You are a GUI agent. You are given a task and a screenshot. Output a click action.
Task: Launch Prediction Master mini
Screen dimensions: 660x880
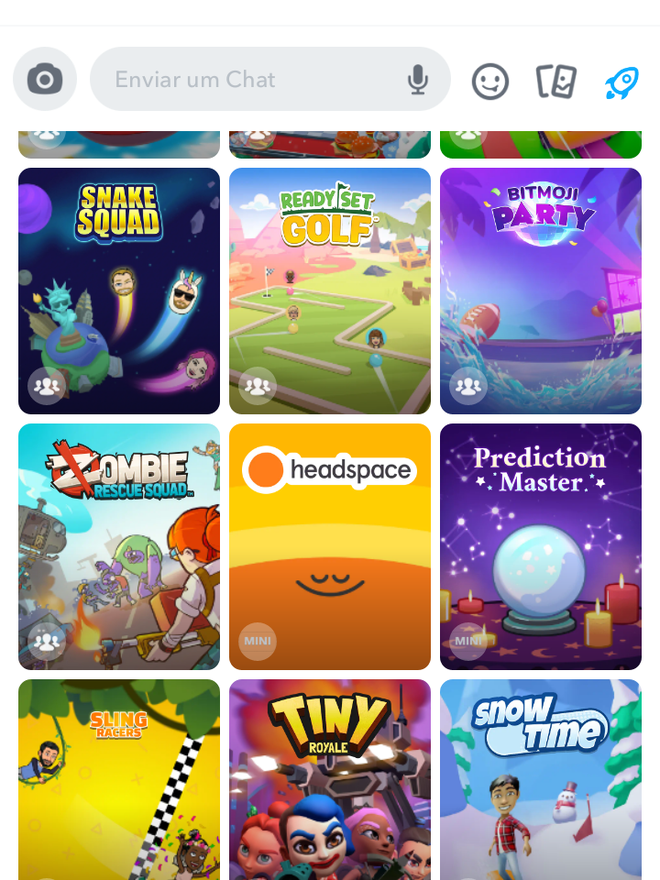click(541, 546)
